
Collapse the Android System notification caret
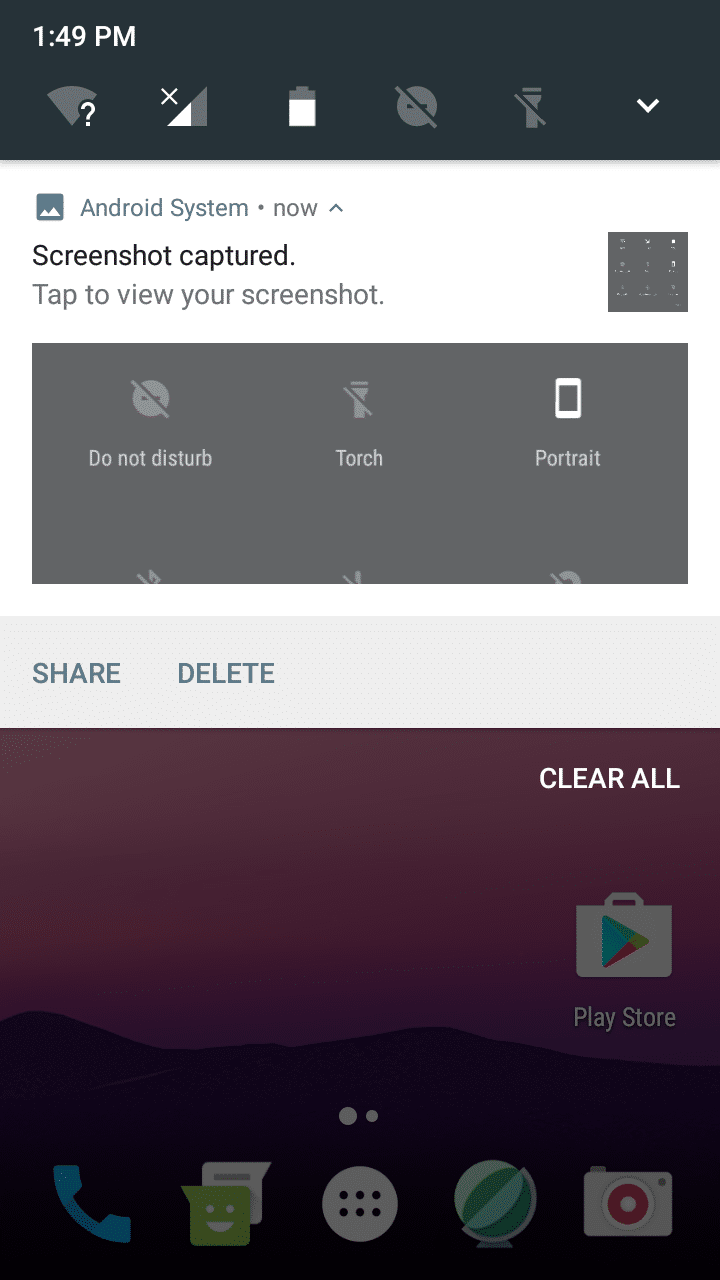(337, 208)
